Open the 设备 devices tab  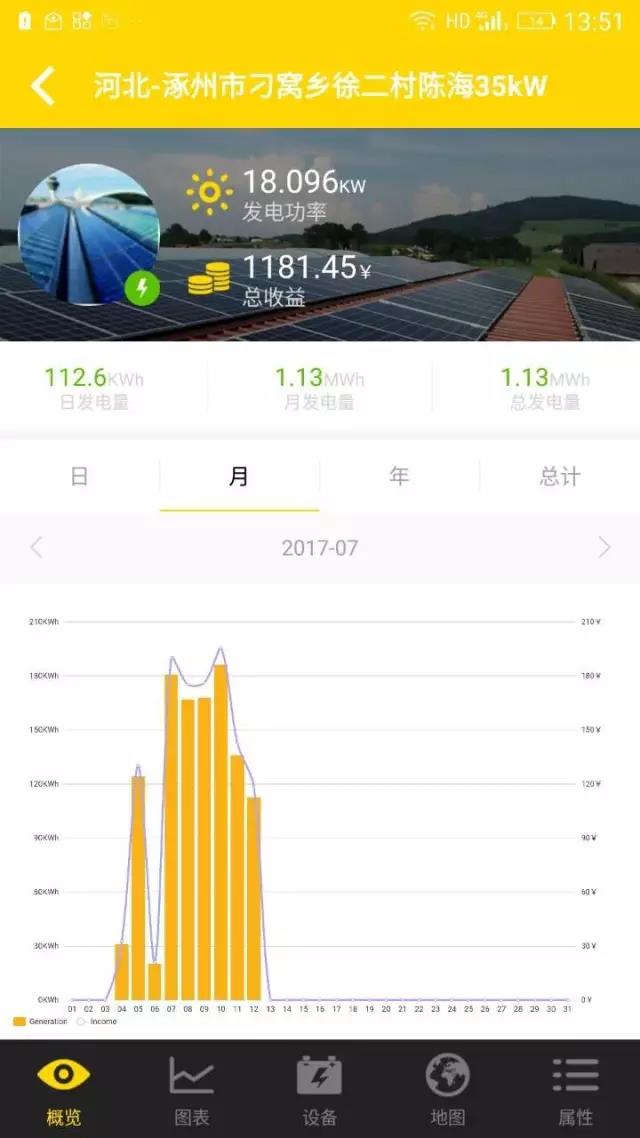click(319, 1089)
